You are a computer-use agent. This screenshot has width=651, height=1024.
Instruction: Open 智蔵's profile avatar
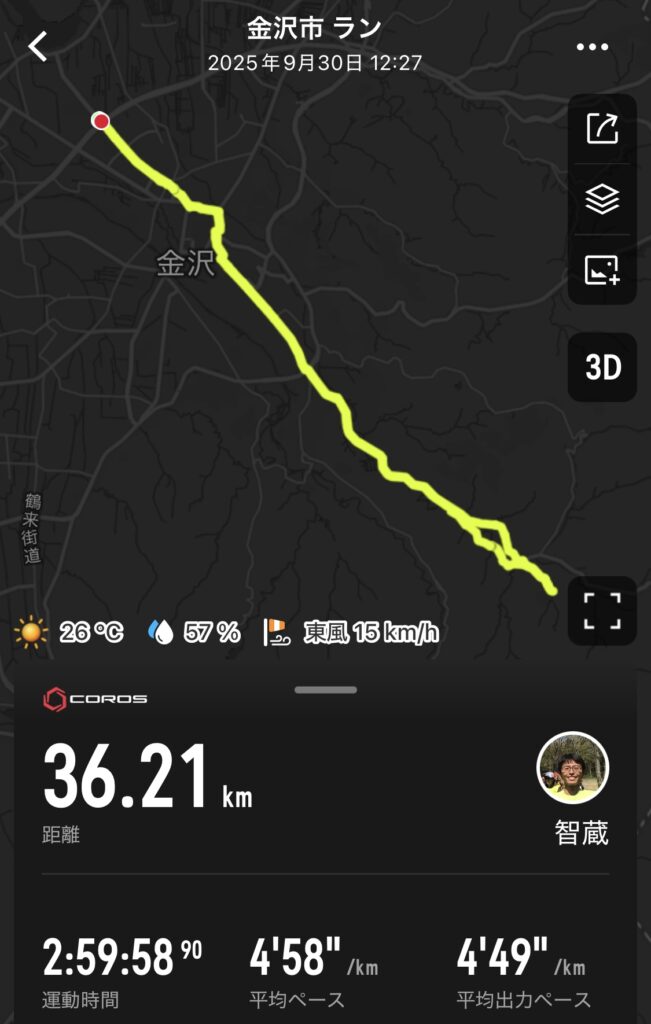tap(574, 768)
